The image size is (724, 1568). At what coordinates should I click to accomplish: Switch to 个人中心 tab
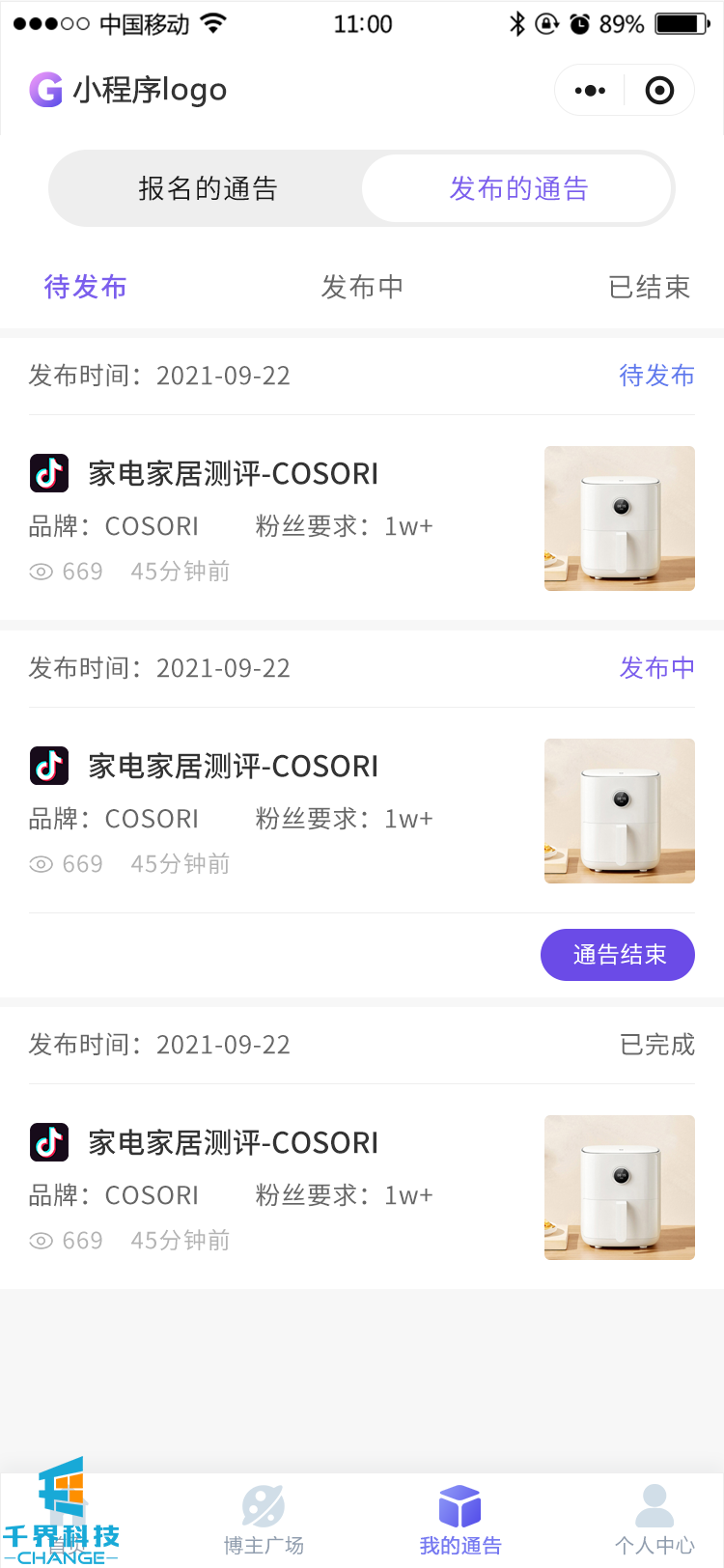coord(654,1521)
